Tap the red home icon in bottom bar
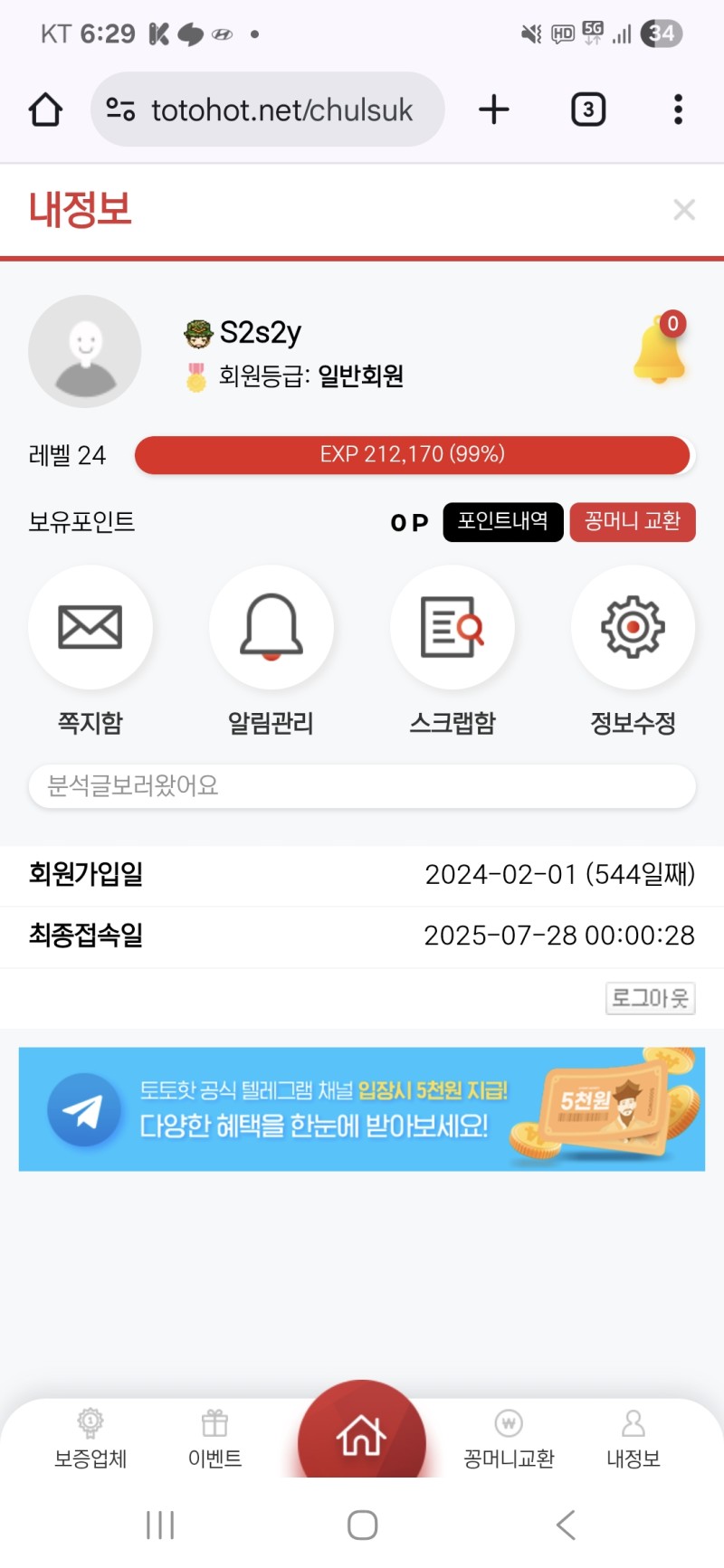Viewport: 724px width, 1568px height. [362, 1439]
